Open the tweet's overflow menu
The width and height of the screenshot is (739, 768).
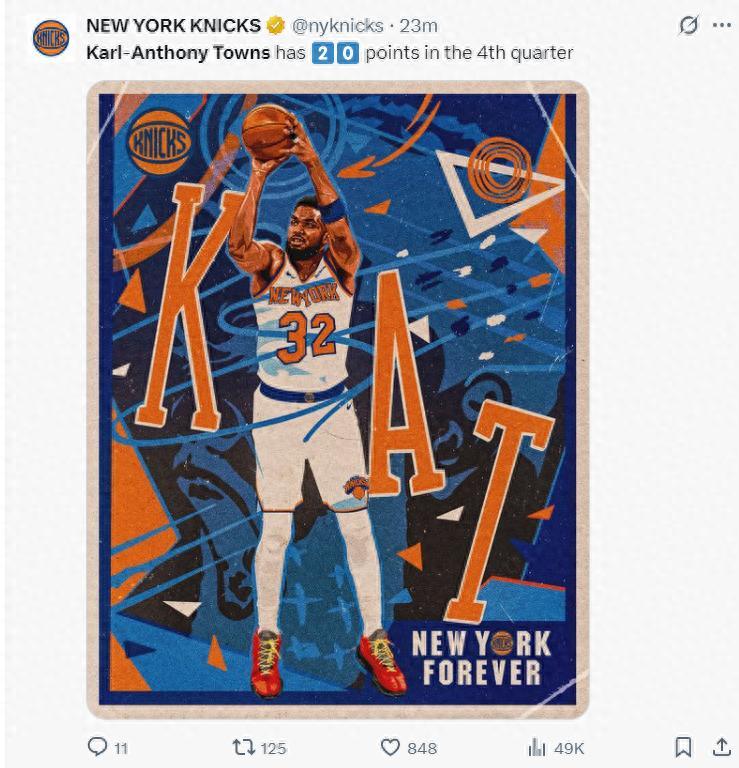click(721, 25)
